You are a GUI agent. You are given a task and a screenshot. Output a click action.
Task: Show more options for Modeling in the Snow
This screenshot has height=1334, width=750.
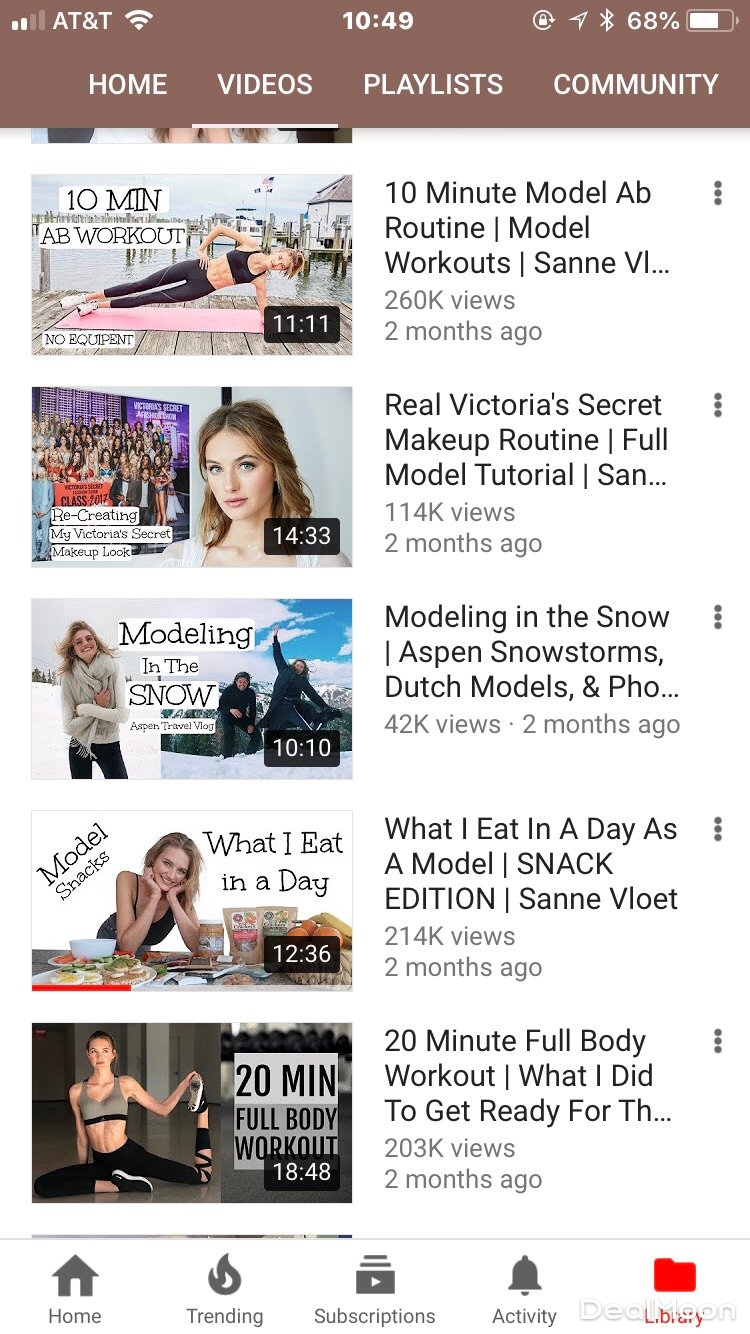coord(717,617)
